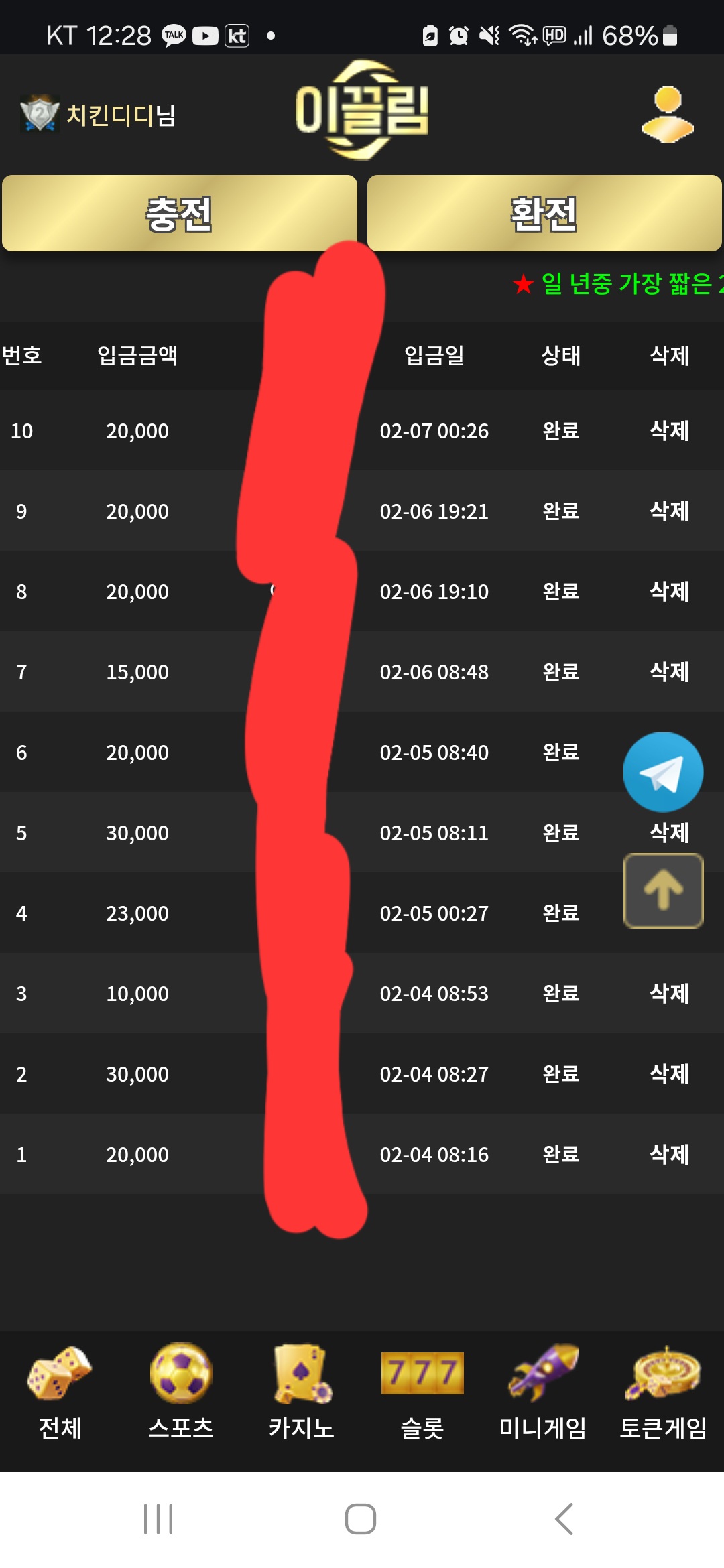Image resolution: width=724 pixels, height=1568 pixels.
Task: Delete deposit record number 2
Action: tap(669, 1074)
